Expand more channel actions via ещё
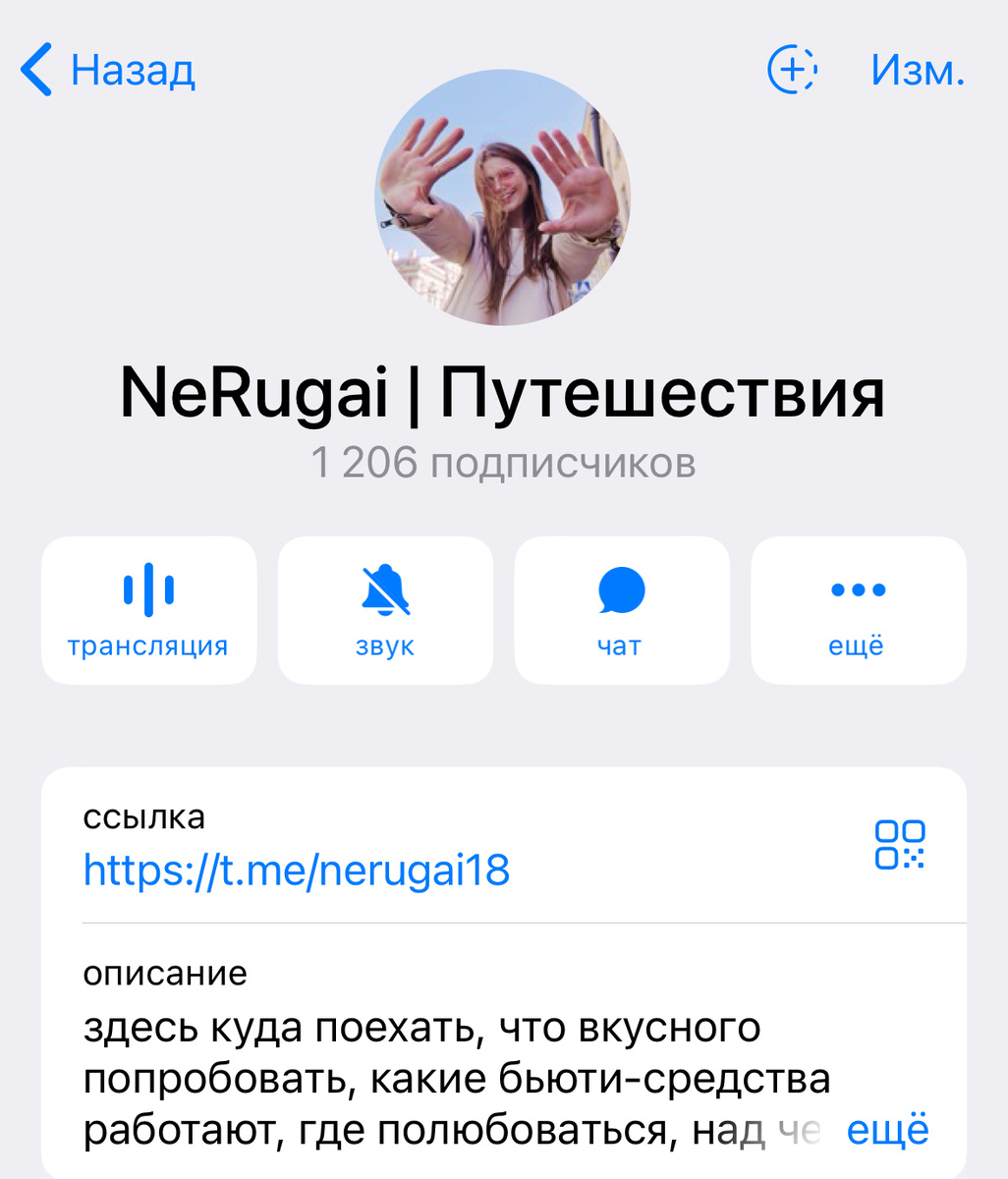This screenshot has height=1179, width=1008. point(857,609)
